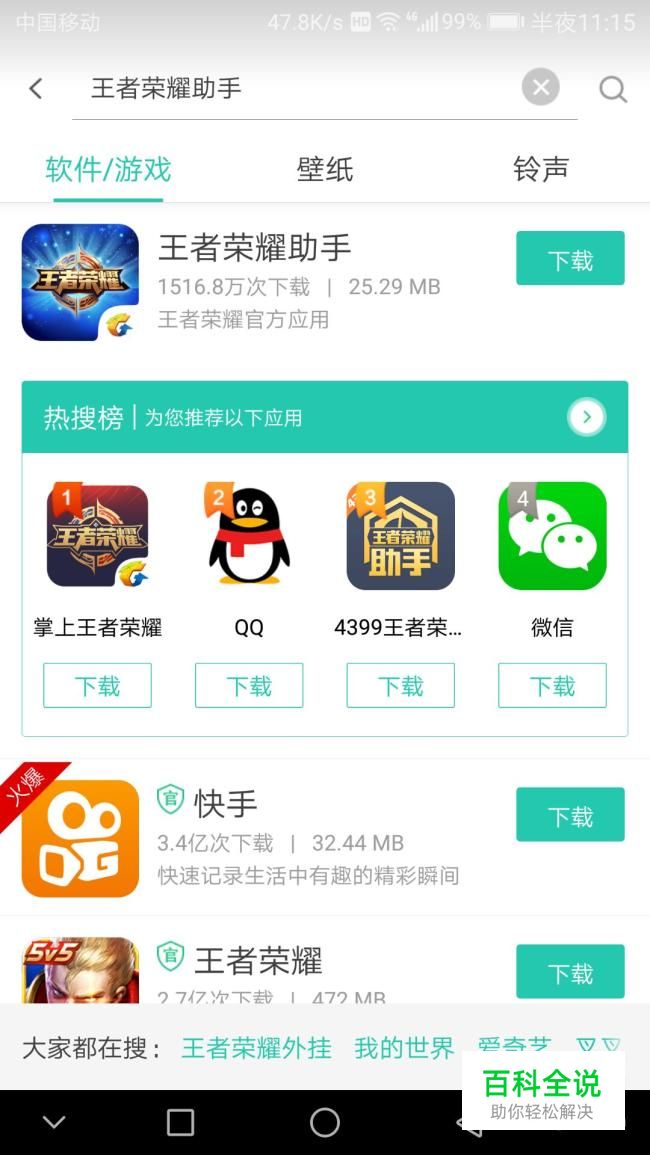Search for 我的世界 suggestion
Viewport: 650px width, 1155px height.
point(403,1048)
